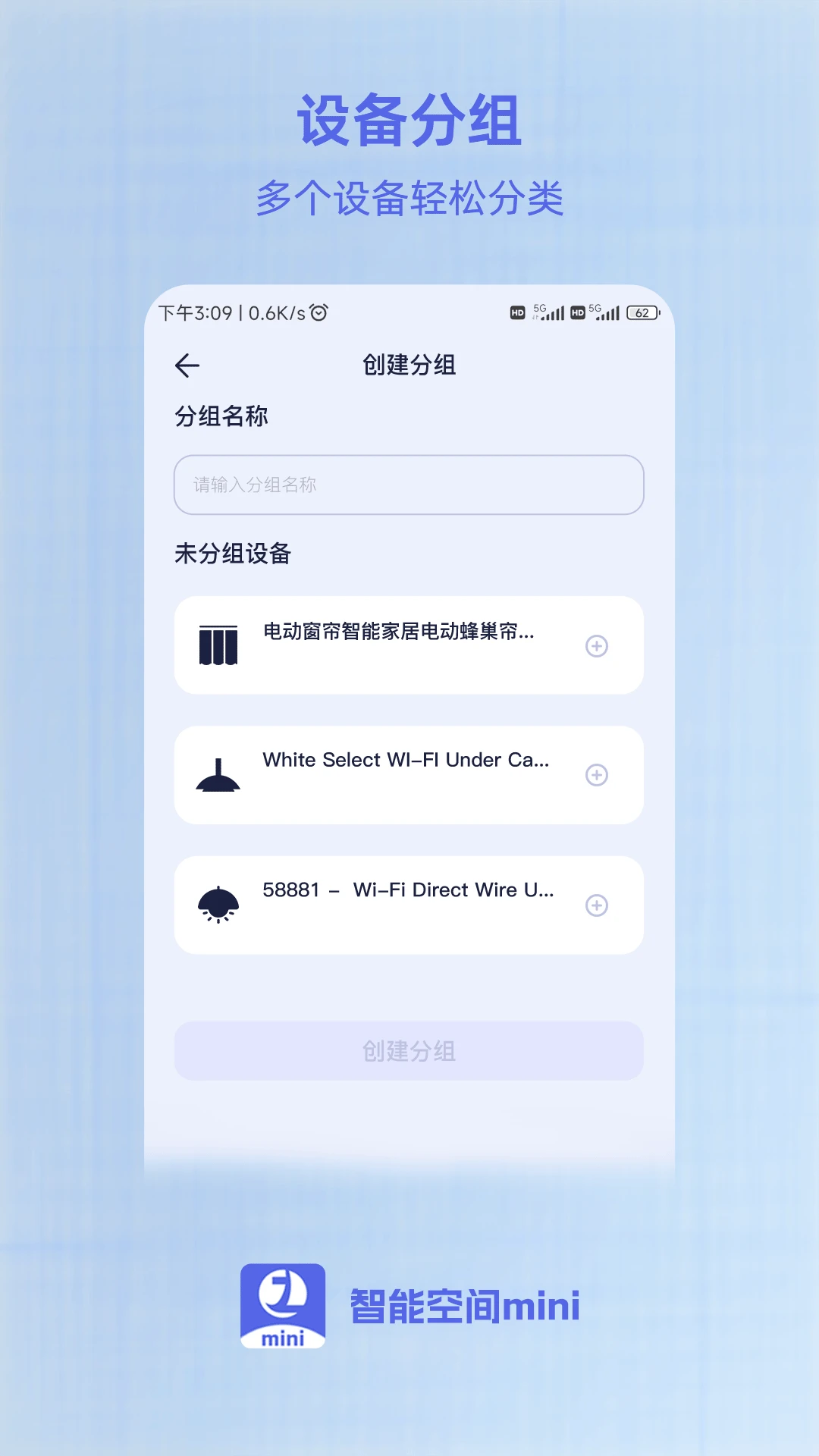This screenshot has width=819, height=1456.
Task: Tap the first HD badge in the status bar
Action: [x=517, y=312]
